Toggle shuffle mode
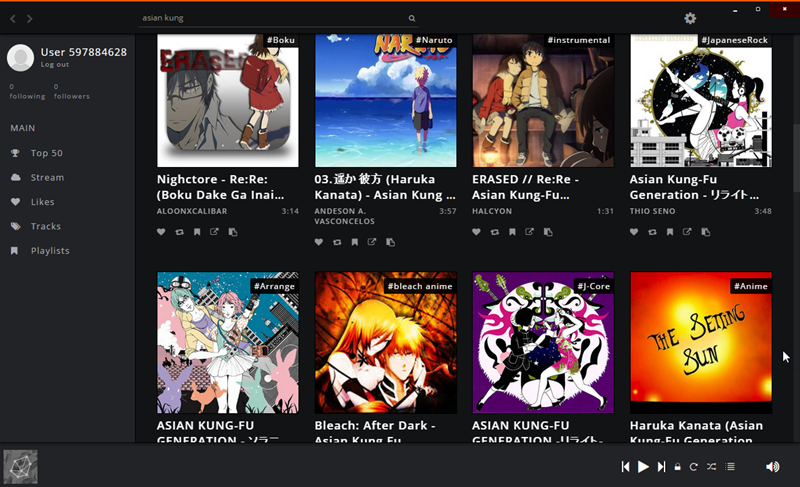This screenshot has height=487, width=800. point(711,466)
